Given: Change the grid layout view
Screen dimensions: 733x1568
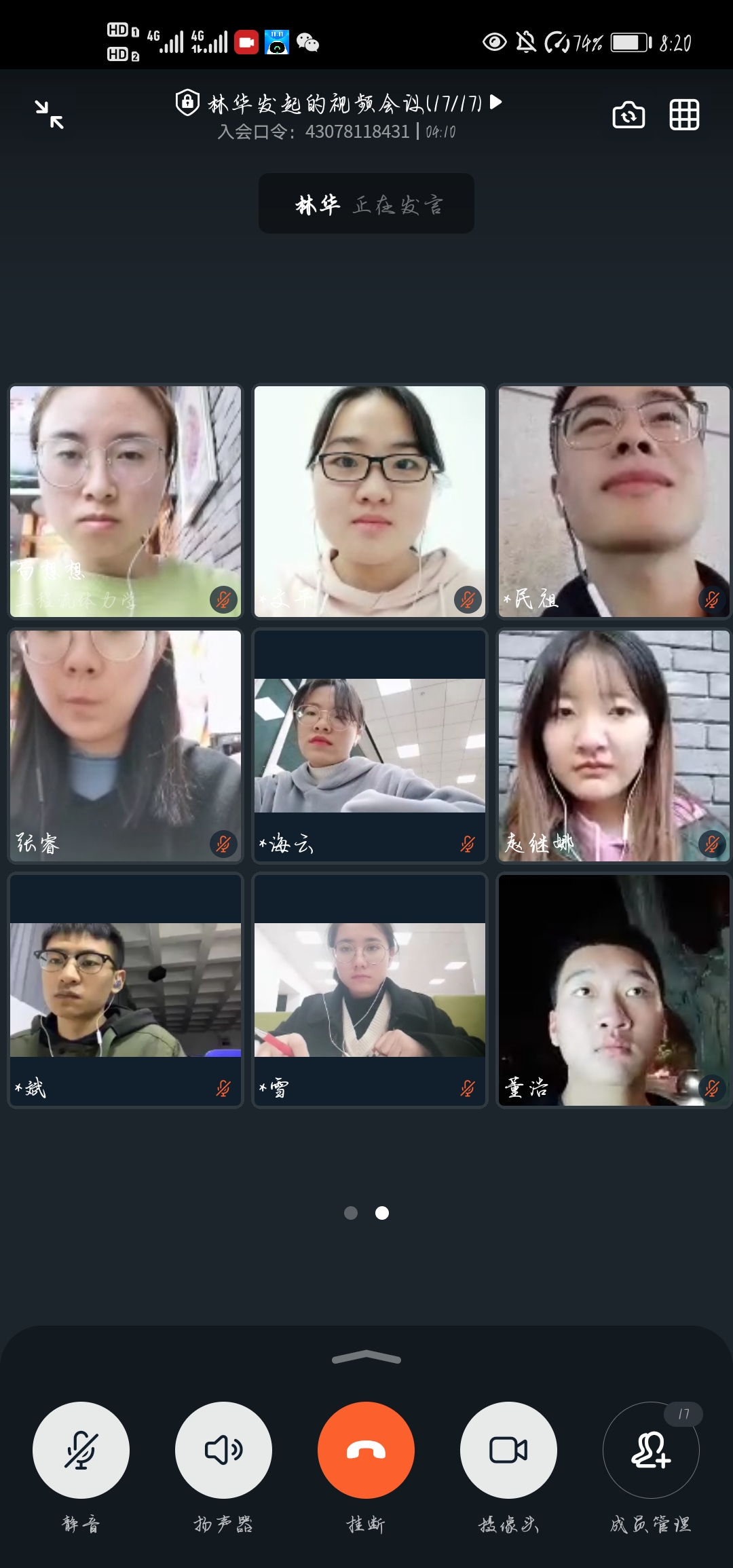Looking at the screenshot, I should coord(684,115).
